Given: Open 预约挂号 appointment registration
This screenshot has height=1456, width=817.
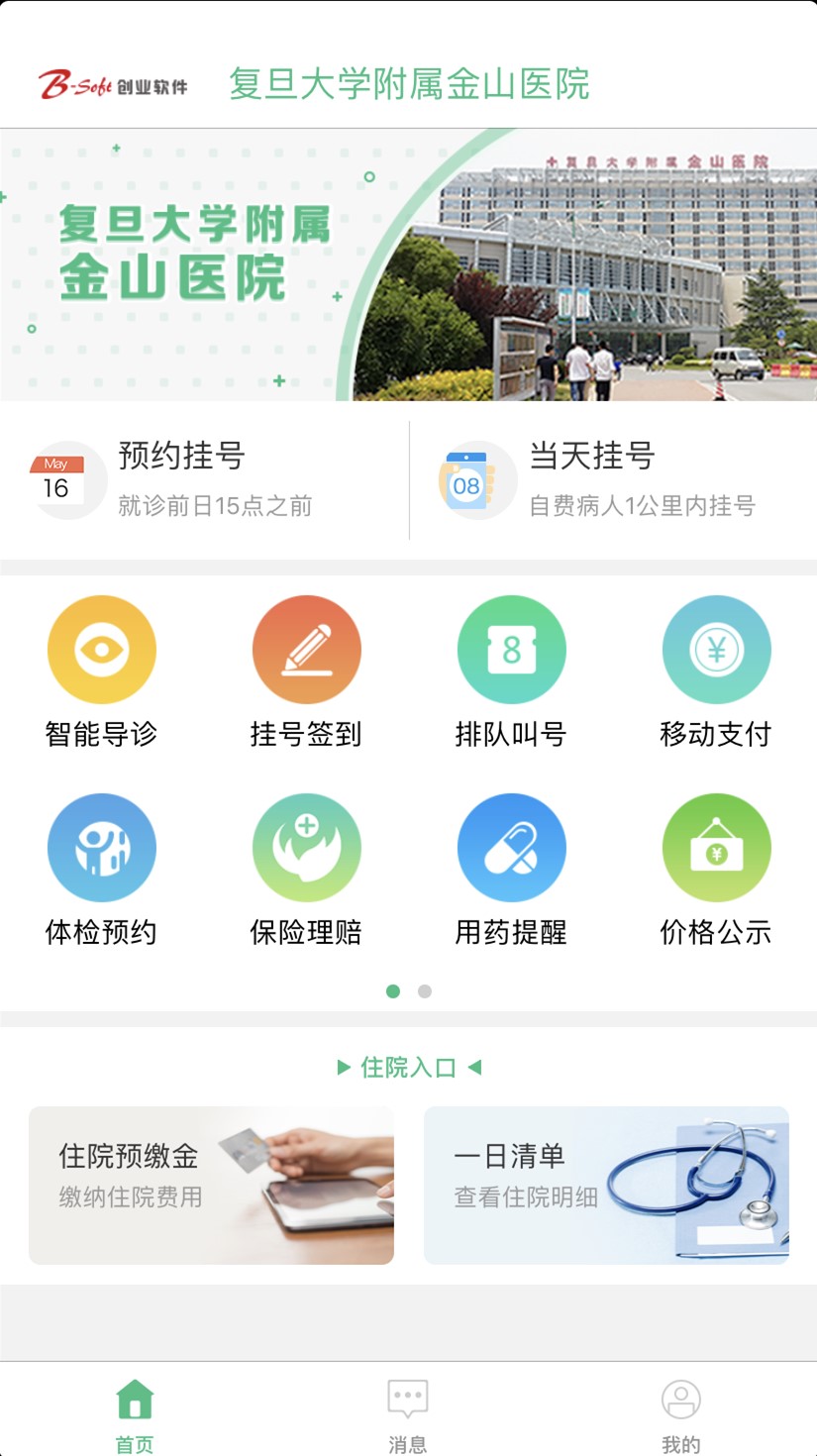Looking at the screenshot, I should point(204,480).
